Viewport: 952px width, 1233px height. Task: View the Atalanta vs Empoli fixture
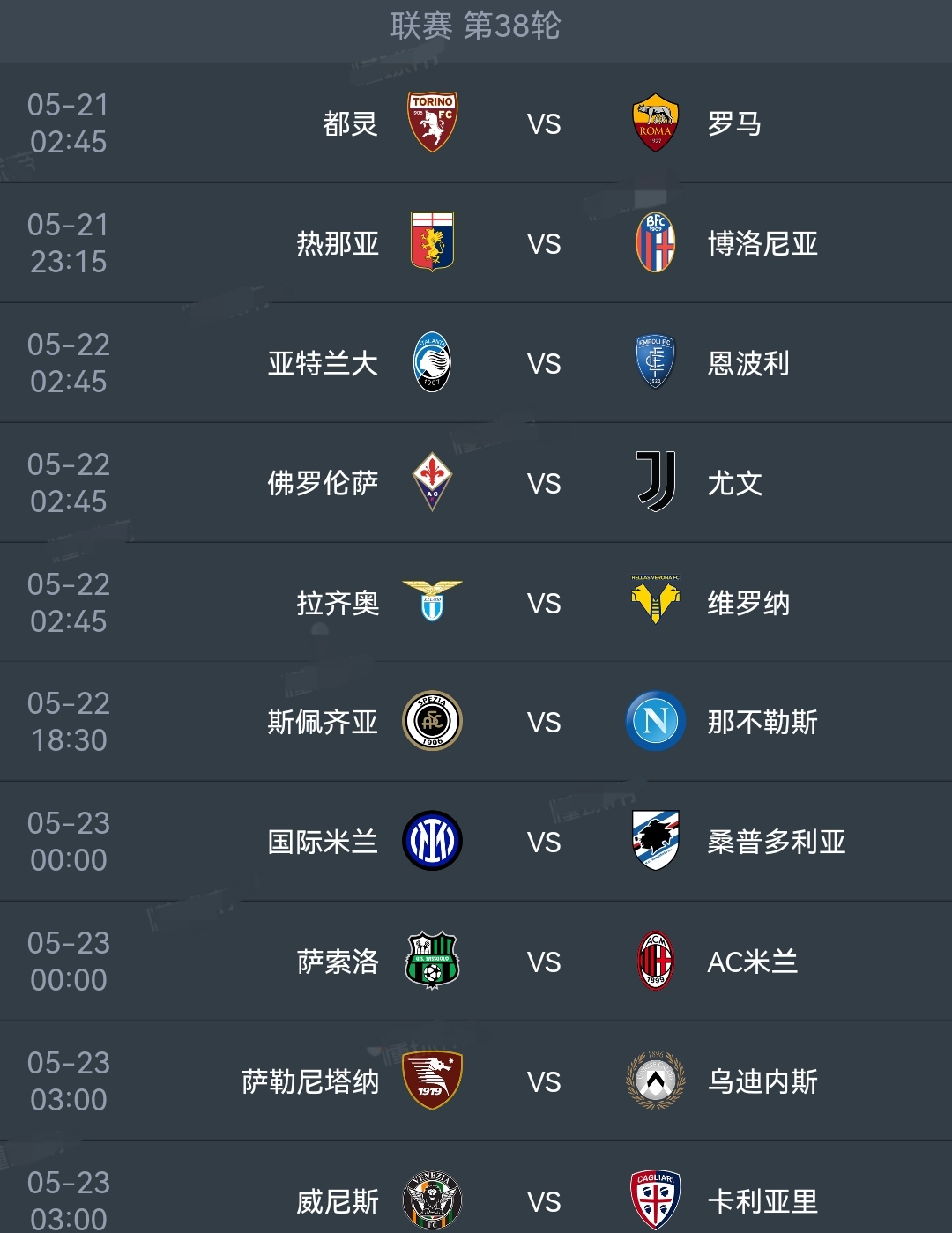click(543, 363)
